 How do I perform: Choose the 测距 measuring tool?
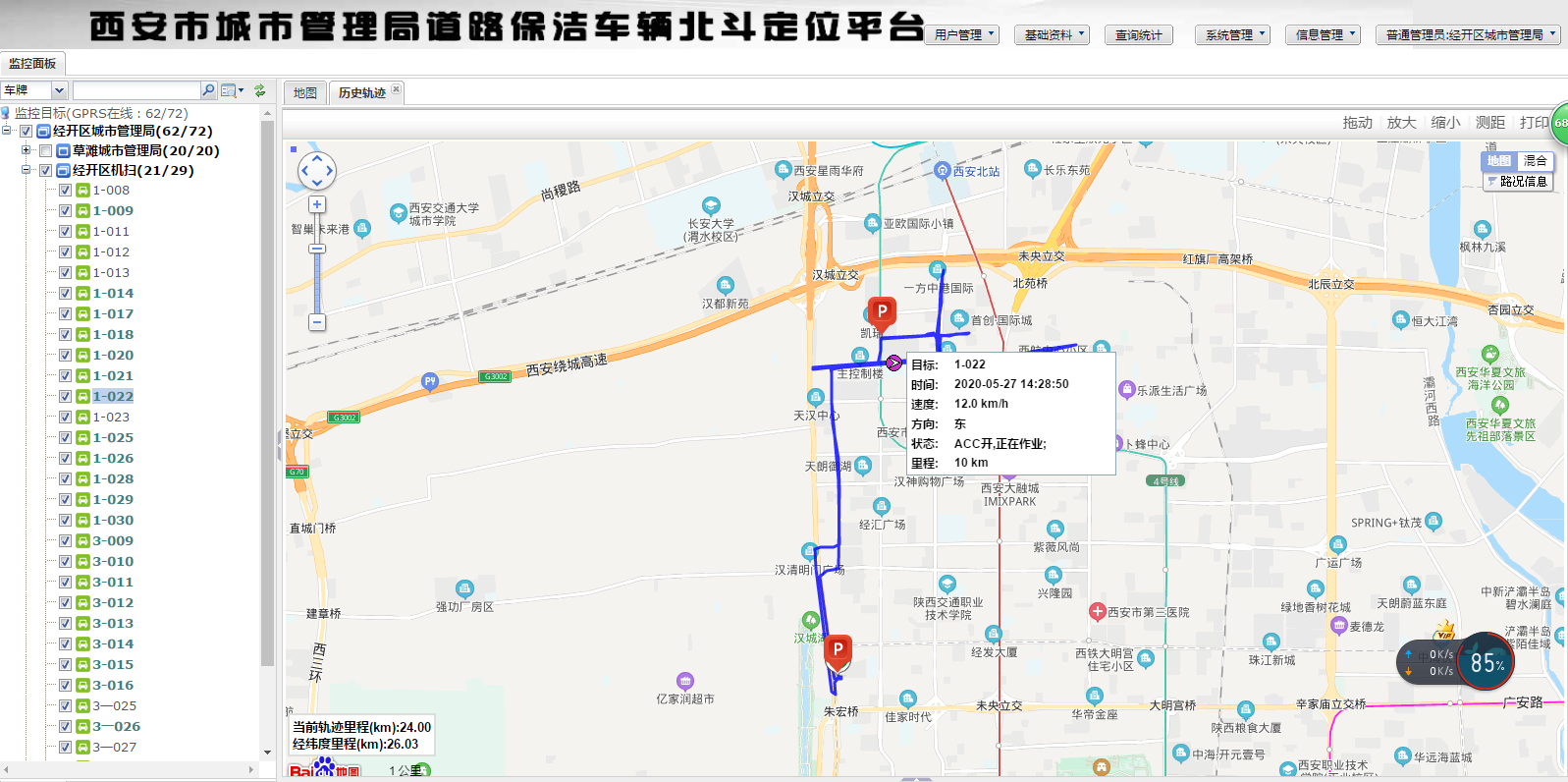click(1489, 123)
